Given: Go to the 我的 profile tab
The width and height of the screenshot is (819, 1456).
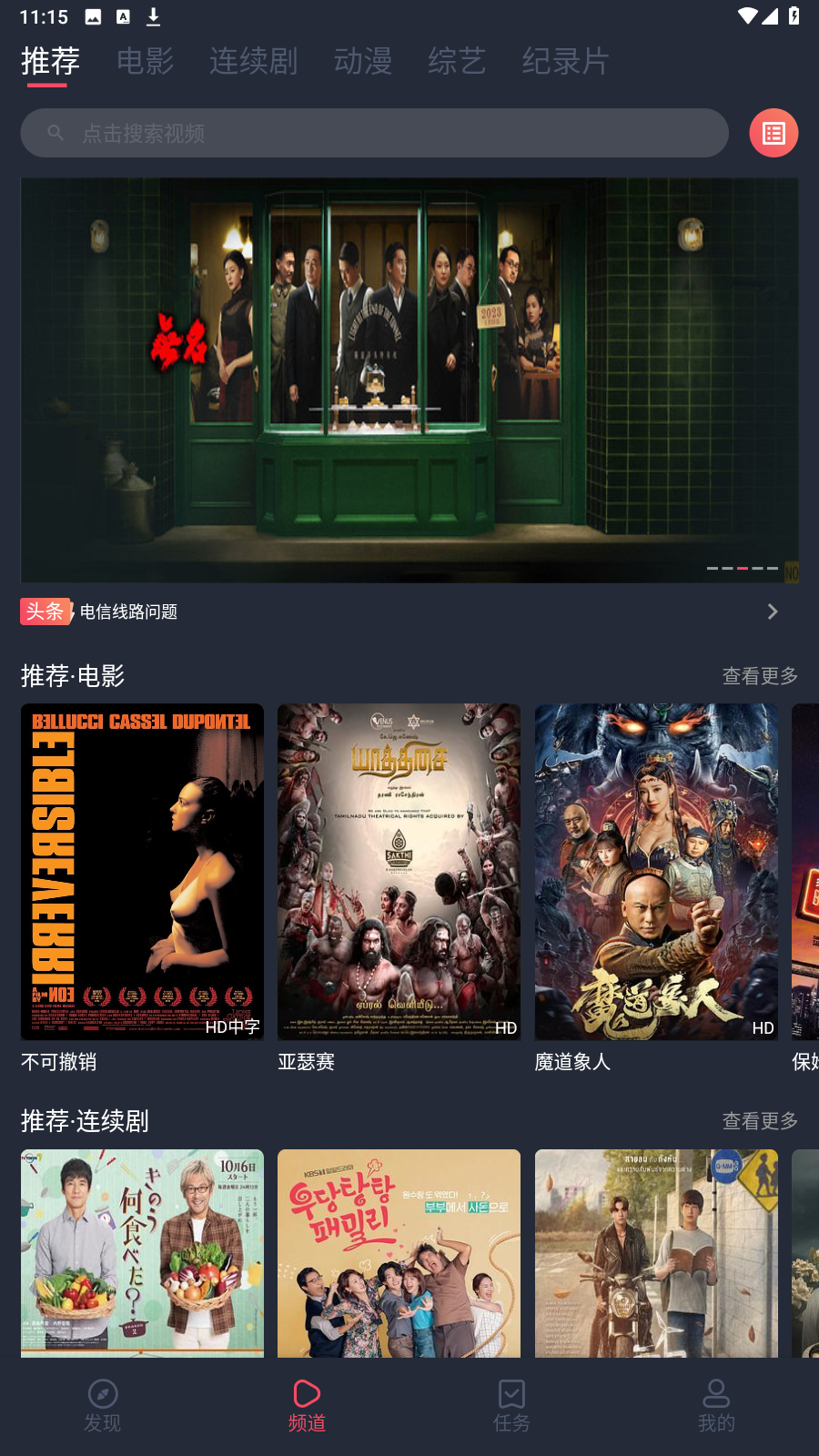Looking at the screenshot, I should 716,1406.
